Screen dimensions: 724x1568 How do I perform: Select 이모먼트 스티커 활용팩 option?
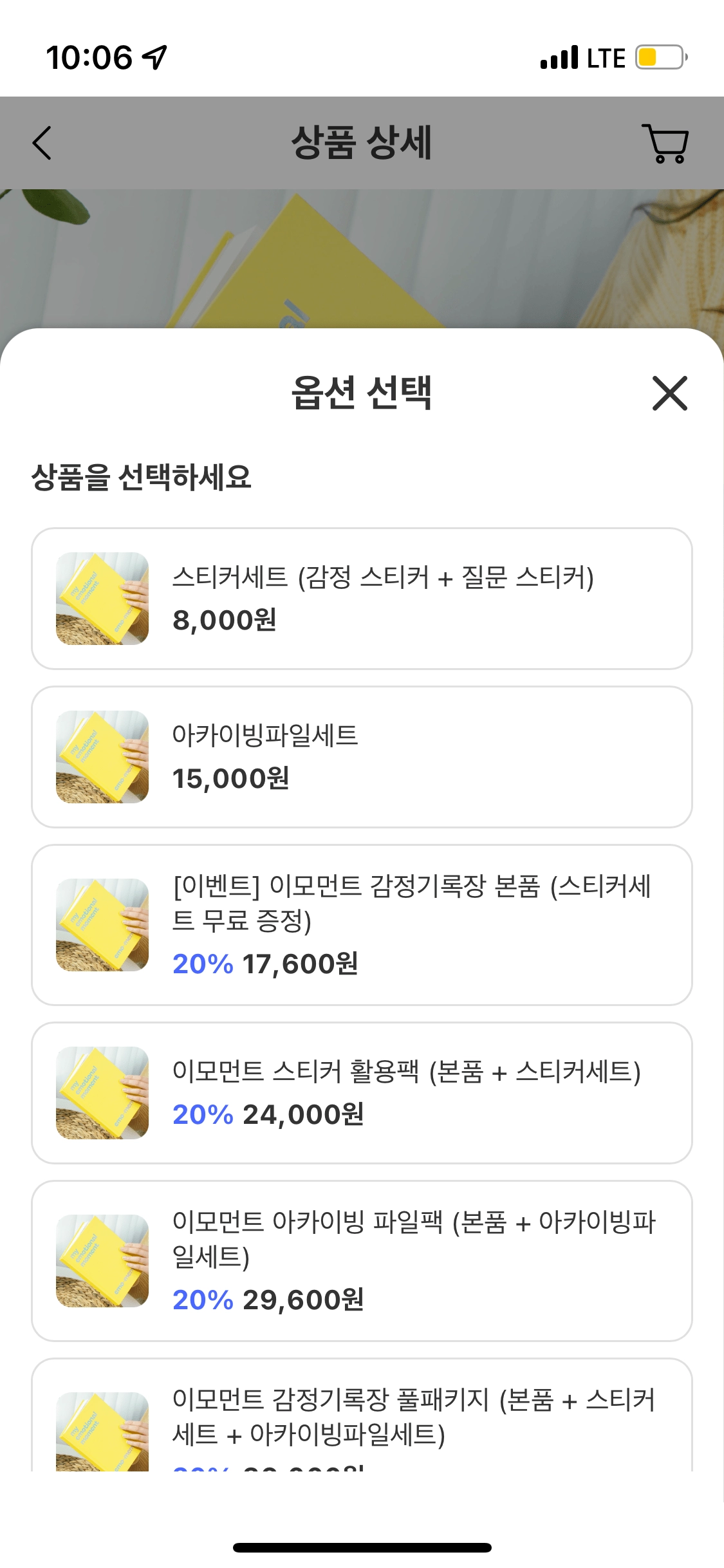[362, 1093]
